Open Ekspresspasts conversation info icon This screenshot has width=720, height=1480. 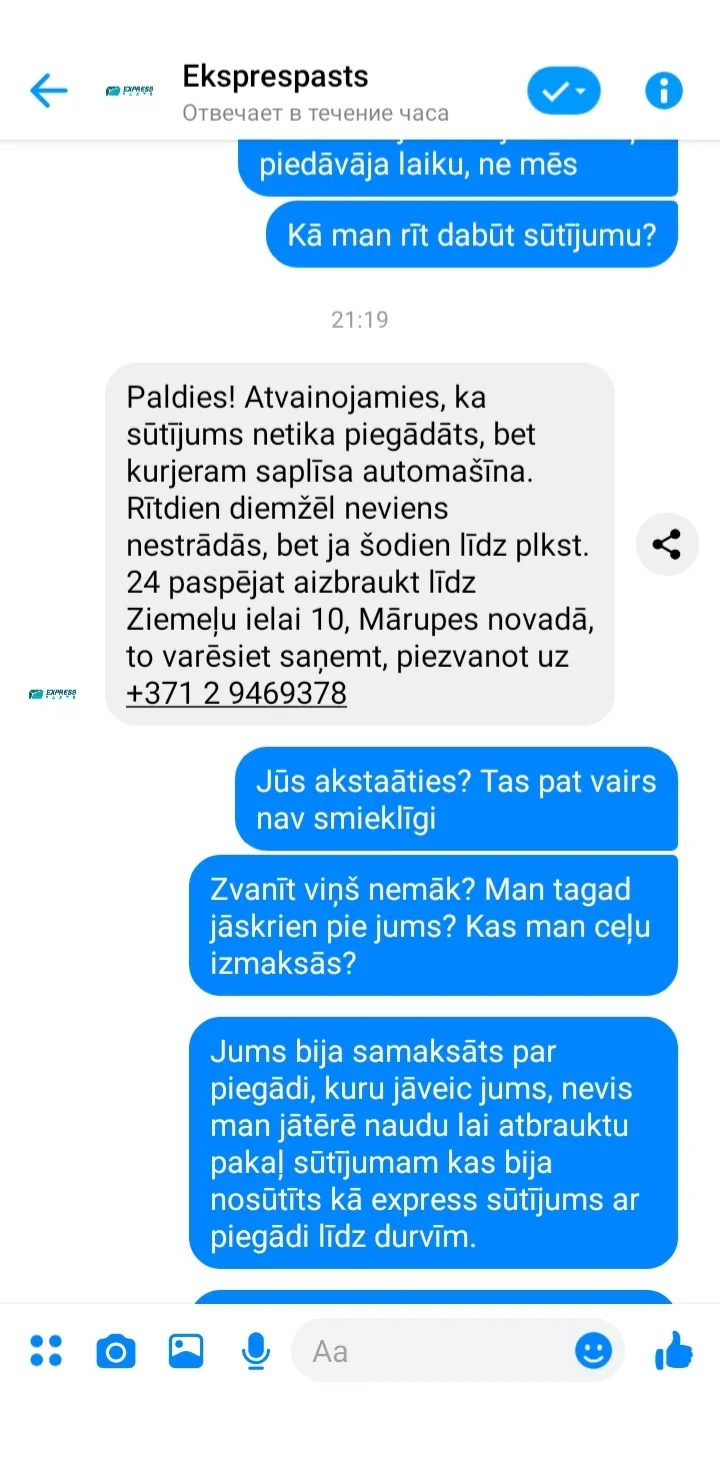coord(663,91)
